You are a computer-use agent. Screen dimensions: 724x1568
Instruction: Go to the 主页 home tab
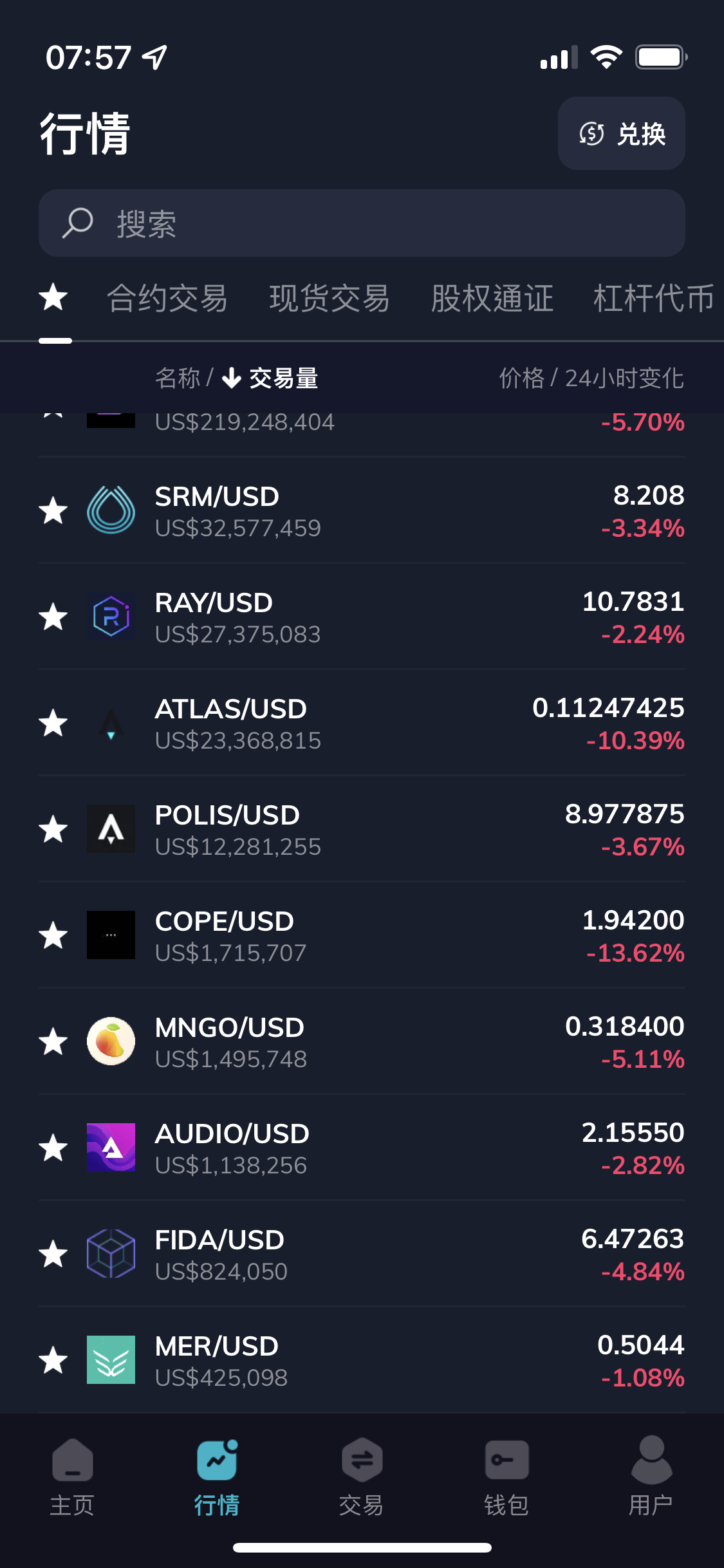point(72,1475)
